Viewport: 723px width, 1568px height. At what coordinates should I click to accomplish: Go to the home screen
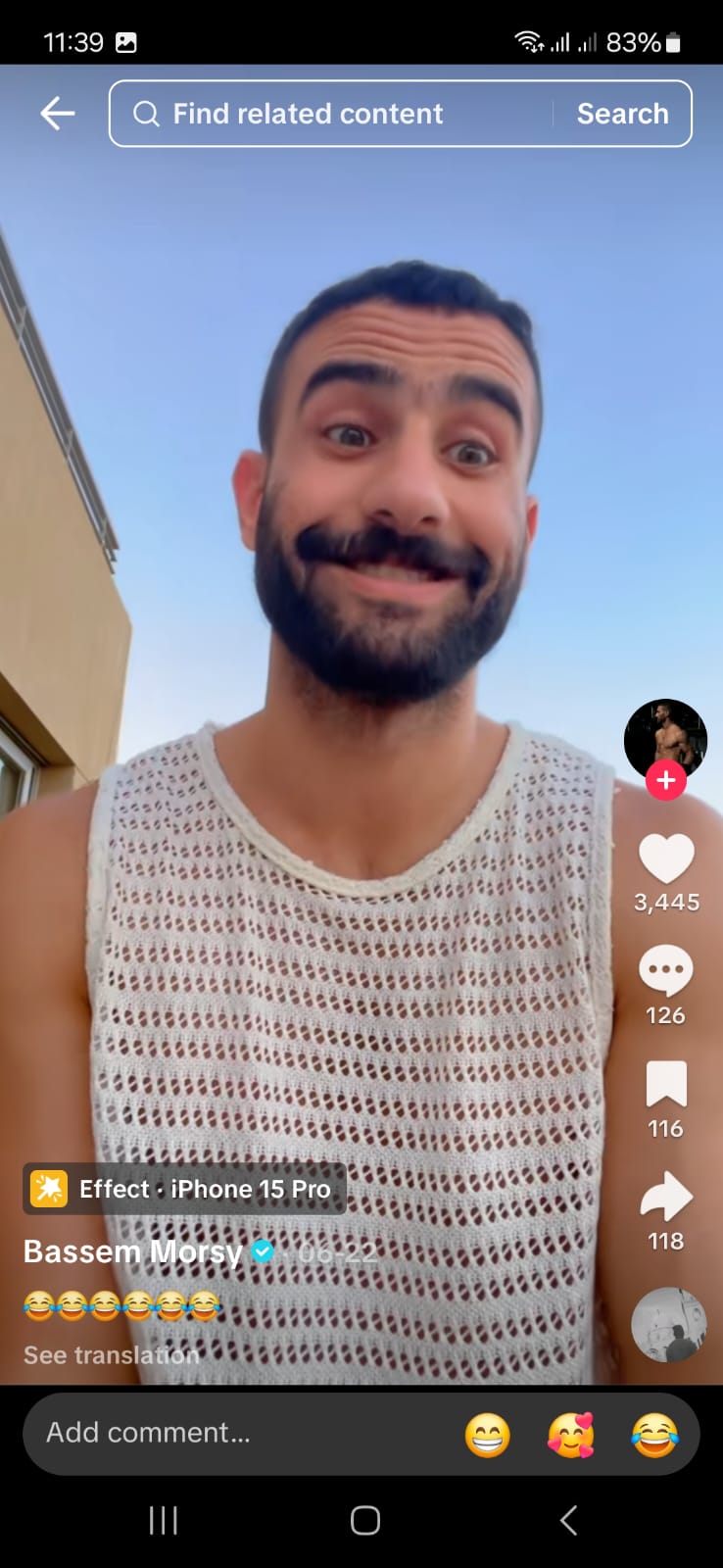364,1520
